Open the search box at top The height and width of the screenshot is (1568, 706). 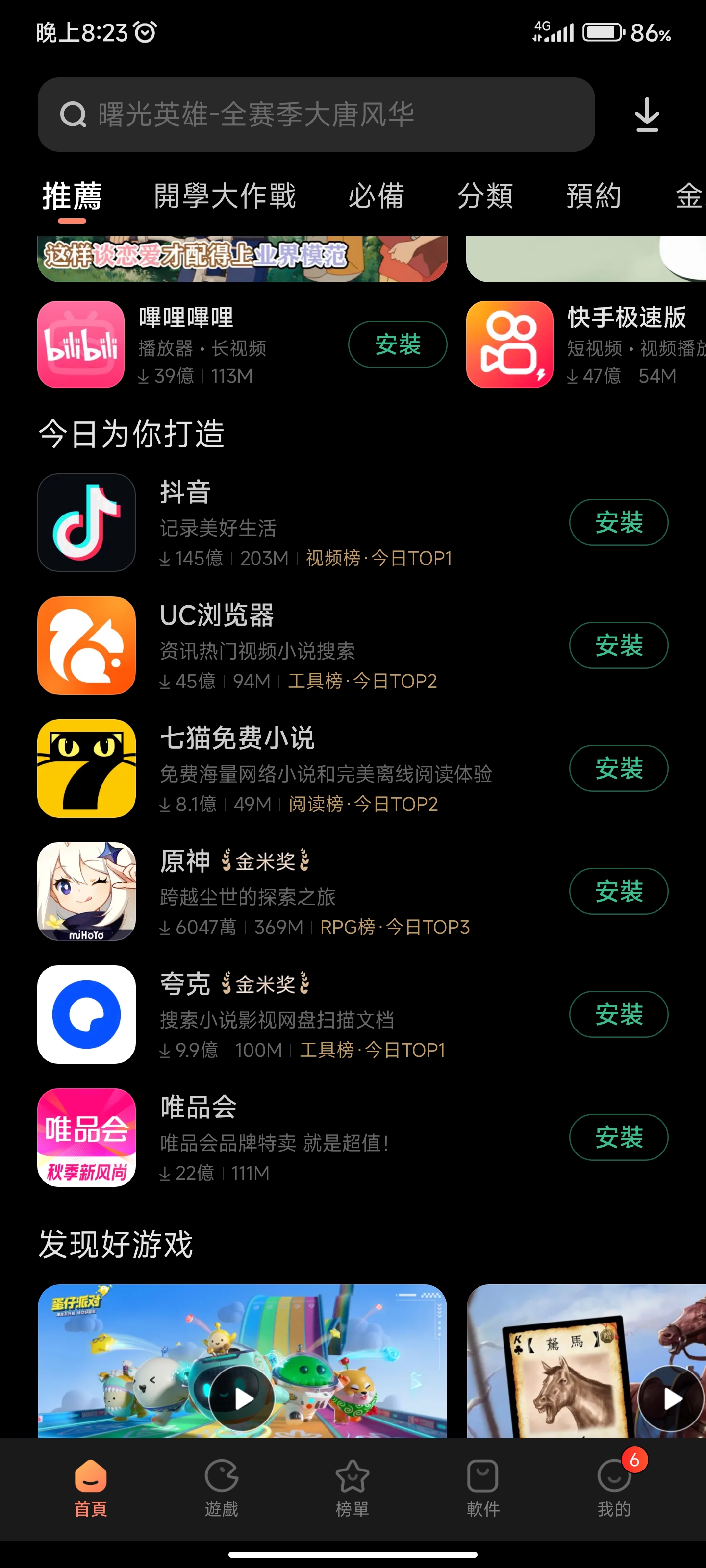coord(316,115)
